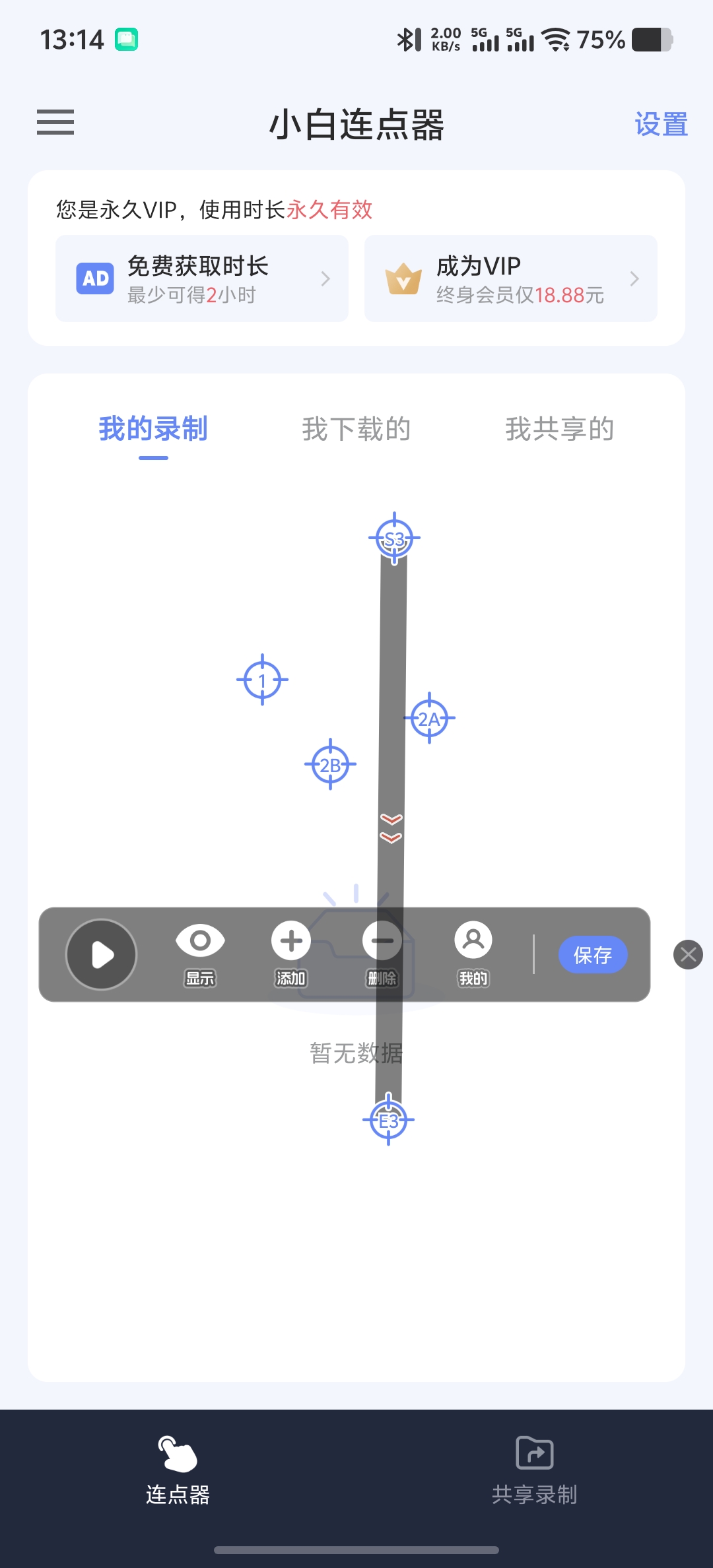Viewport: 713px width, 1568px height.
Task: Open 我的 profile icon on toolbar
Action: (x=474, y=940)
